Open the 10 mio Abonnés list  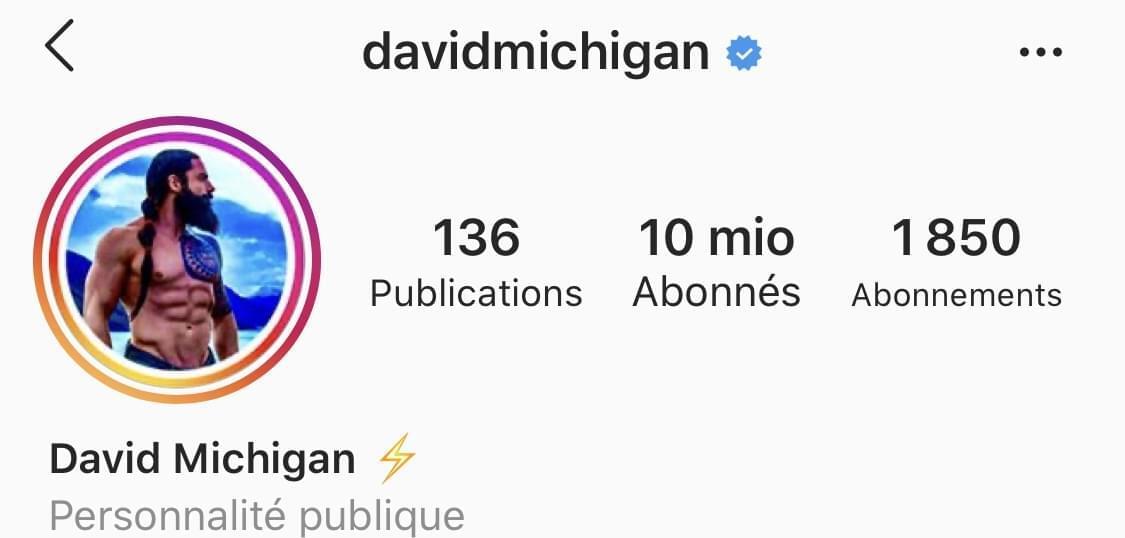[716, 264]
